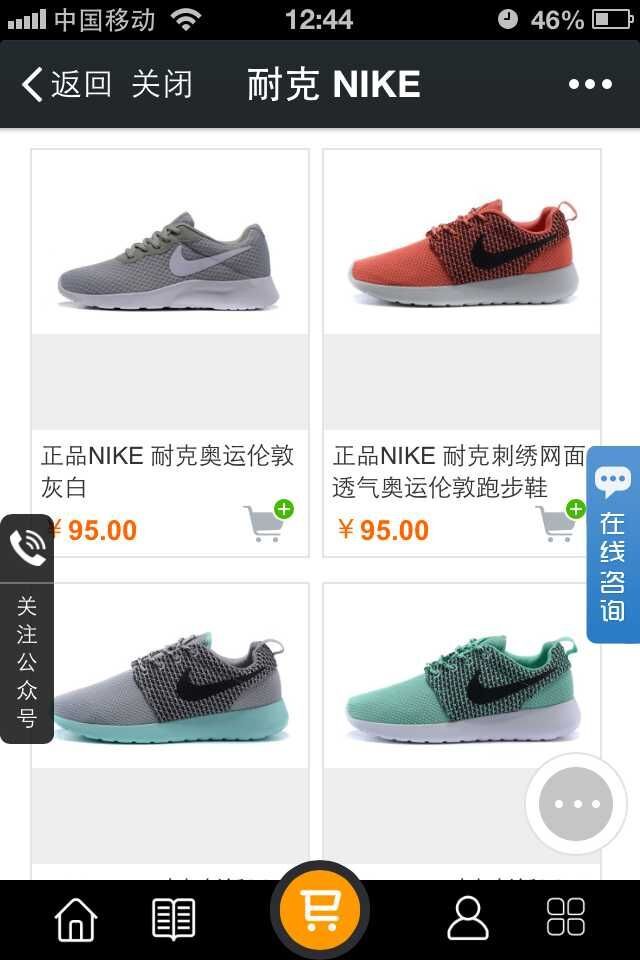The image size is (640, 960).
Task: Go back with 返回 button
Action: (66, 85)
